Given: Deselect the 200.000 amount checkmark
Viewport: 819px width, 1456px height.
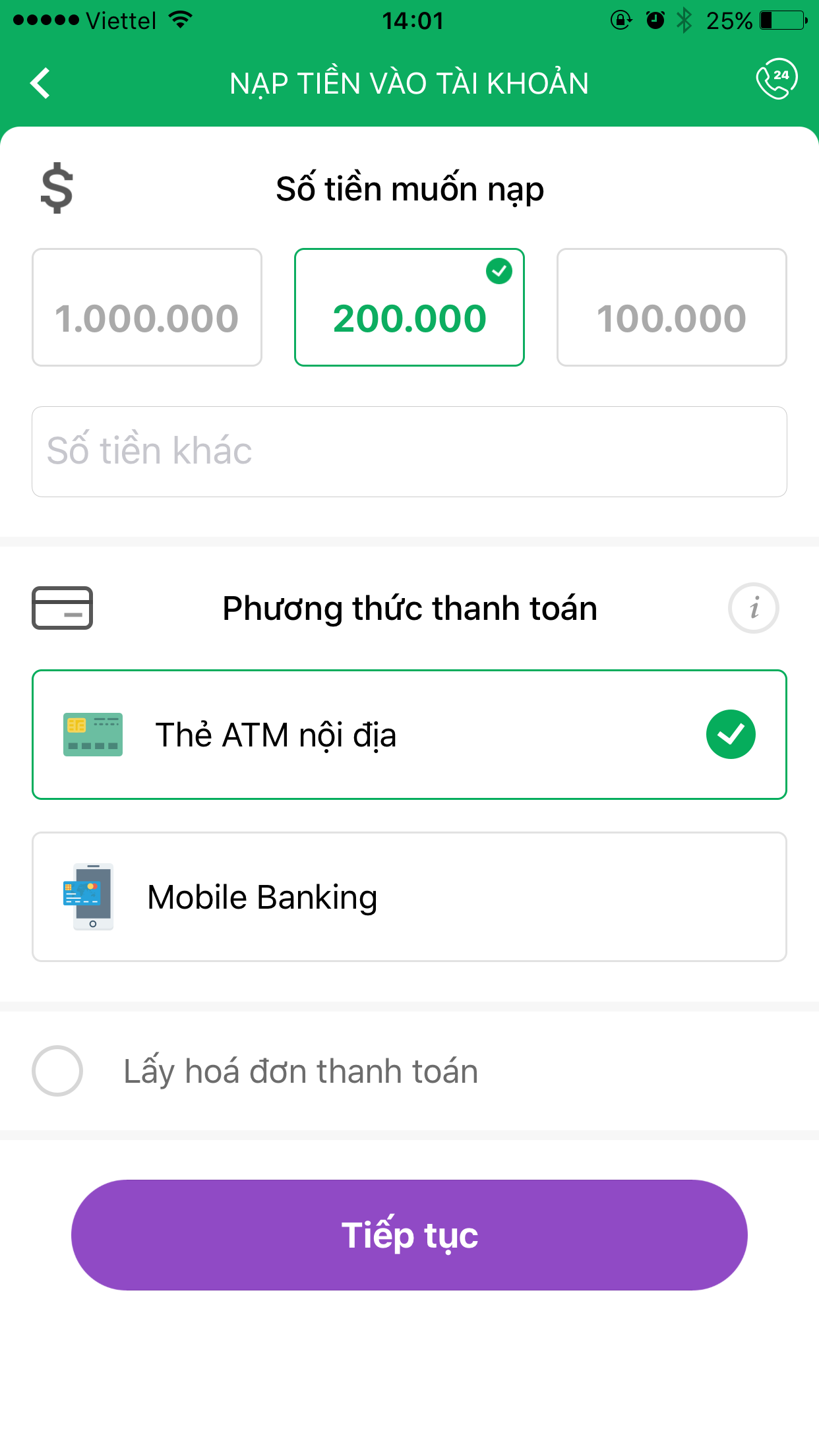Looking at the screenshot, I should click(499, 270).
